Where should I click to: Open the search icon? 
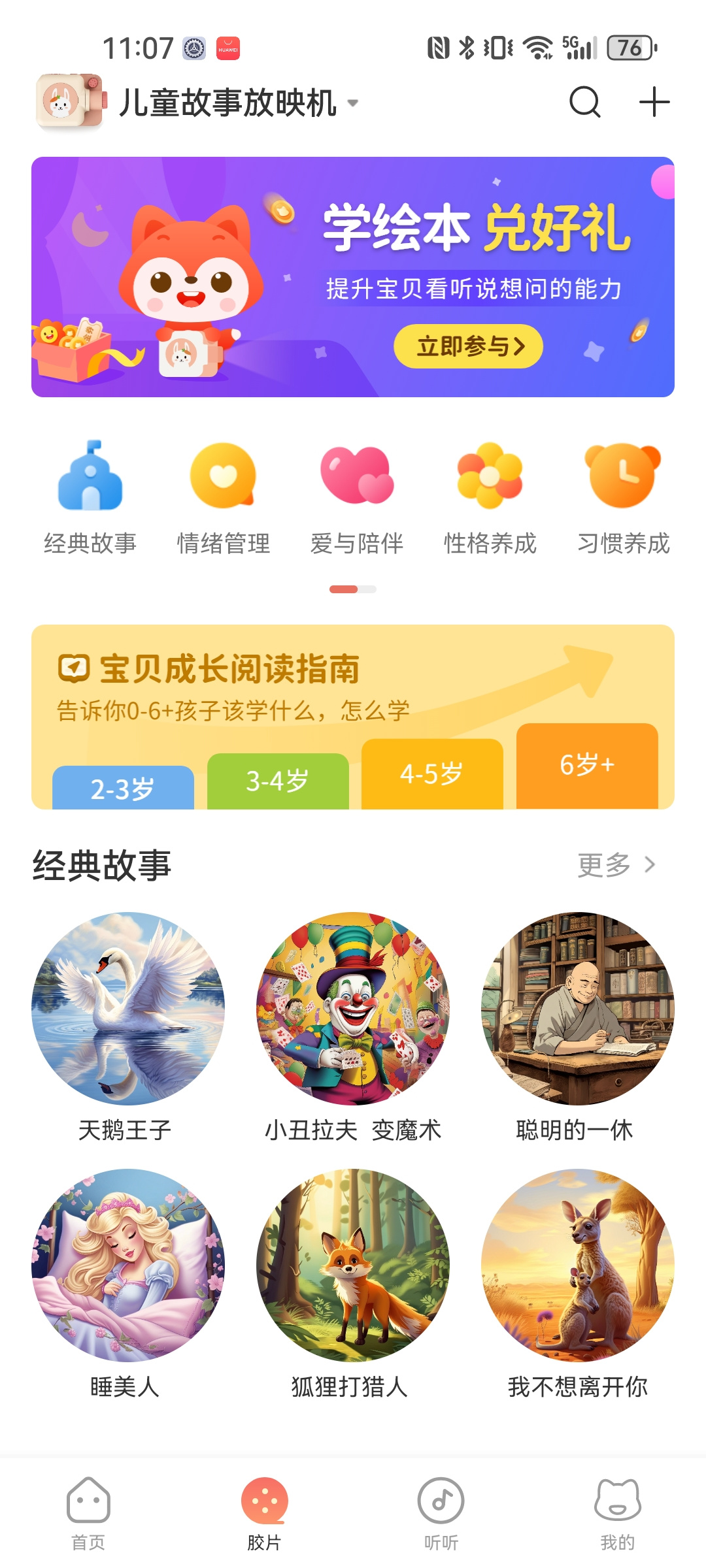(x=584, y=103)
